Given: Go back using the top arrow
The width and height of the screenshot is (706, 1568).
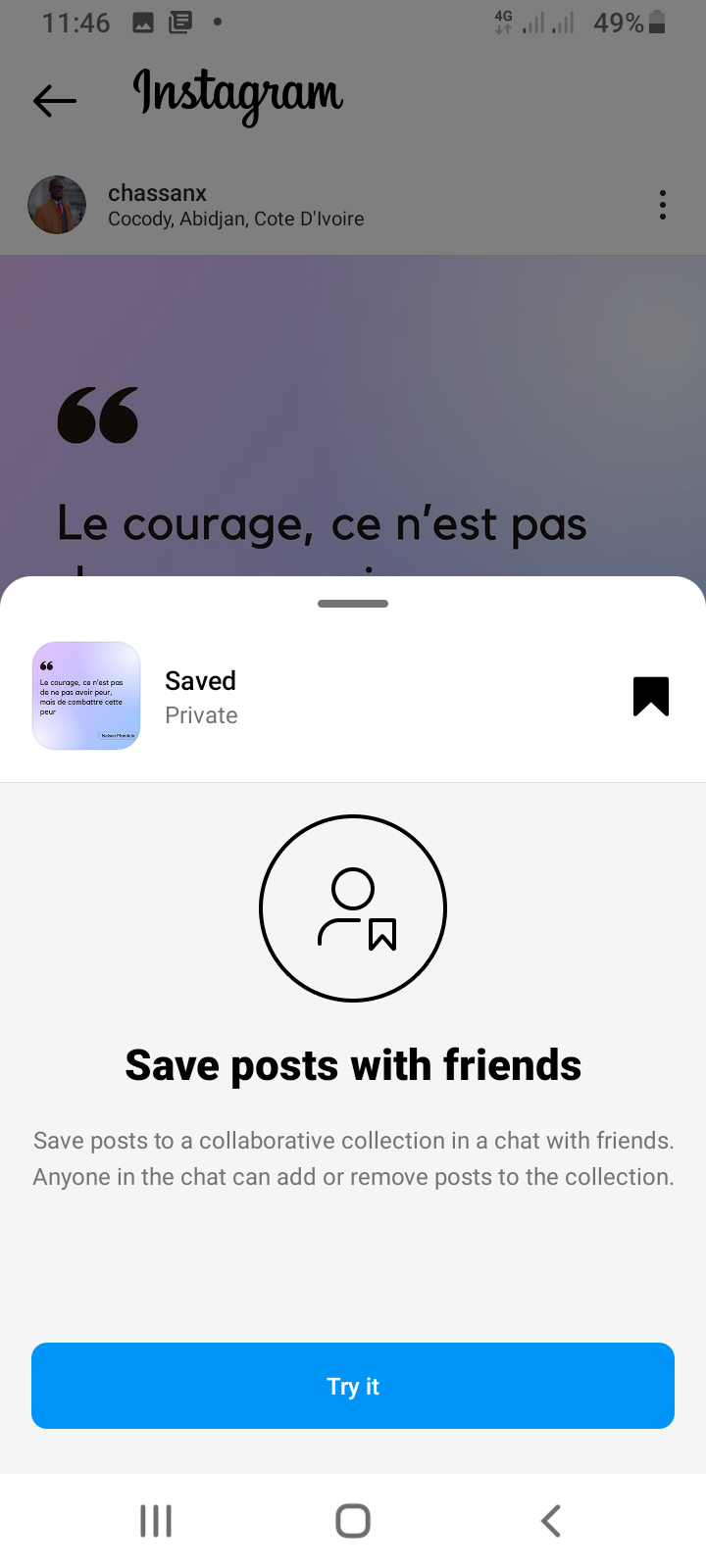Looking at the screenshot, I should (x=55, y=100).
